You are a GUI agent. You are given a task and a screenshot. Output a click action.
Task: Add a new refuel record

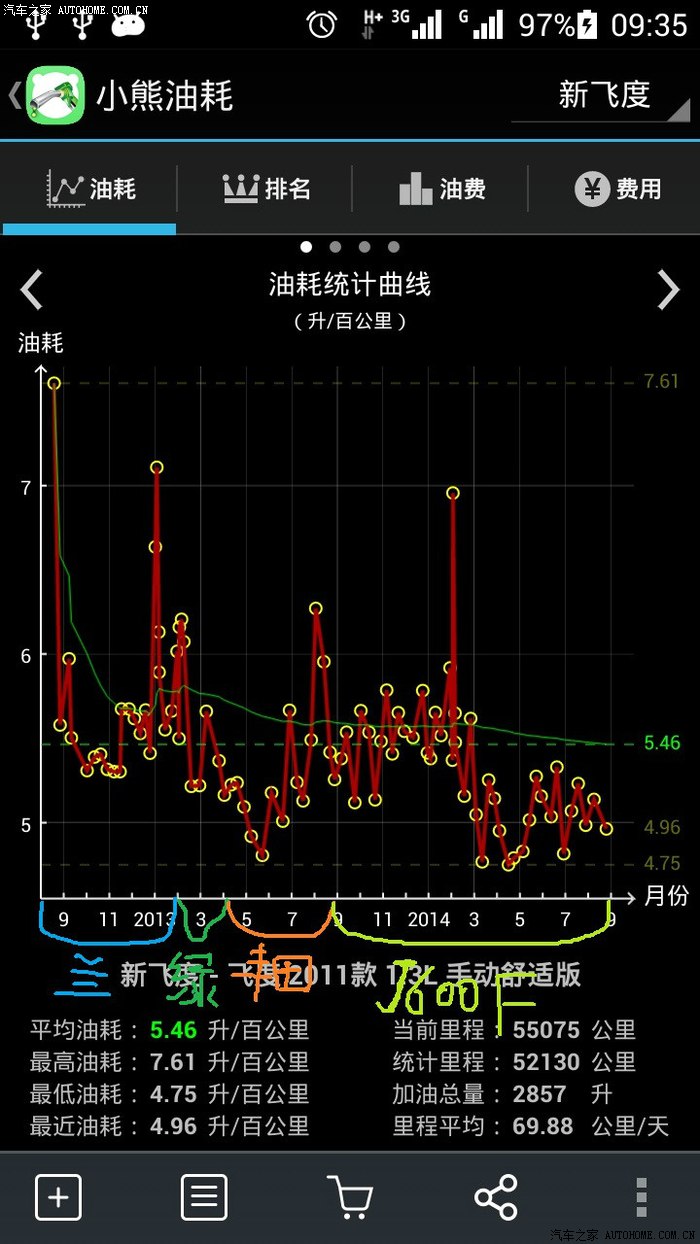click(x=58, y=1197)
